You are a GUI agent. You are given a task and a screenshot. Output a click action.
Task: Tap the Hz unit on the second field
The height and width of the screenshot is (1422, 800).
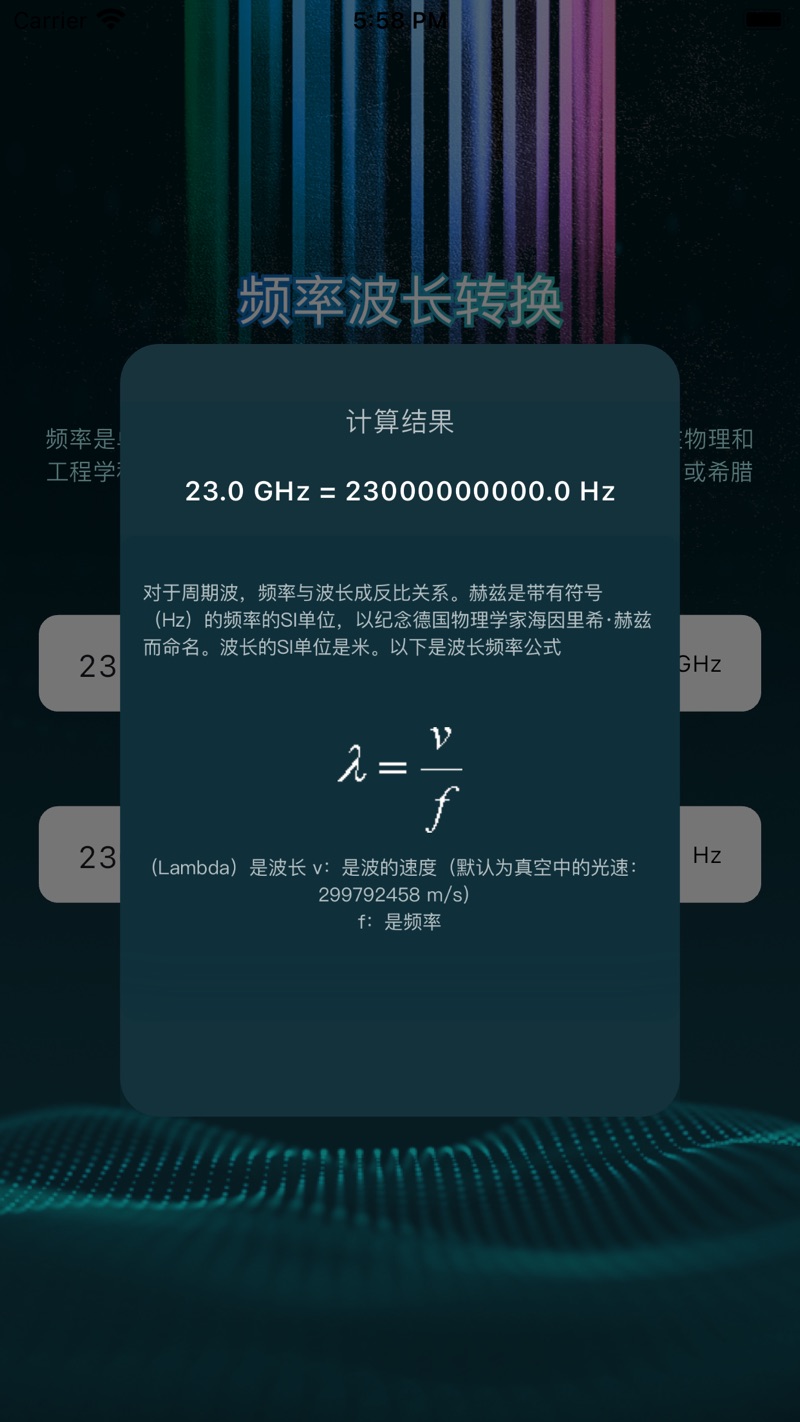coord(707,855)
